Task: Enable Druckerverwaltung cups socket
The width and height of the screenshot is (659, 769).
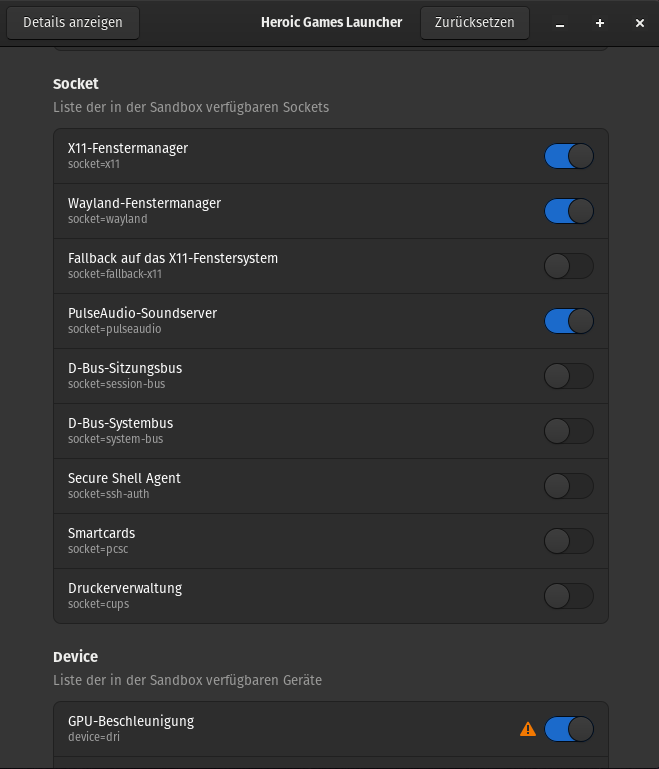Action: [569, 596]
